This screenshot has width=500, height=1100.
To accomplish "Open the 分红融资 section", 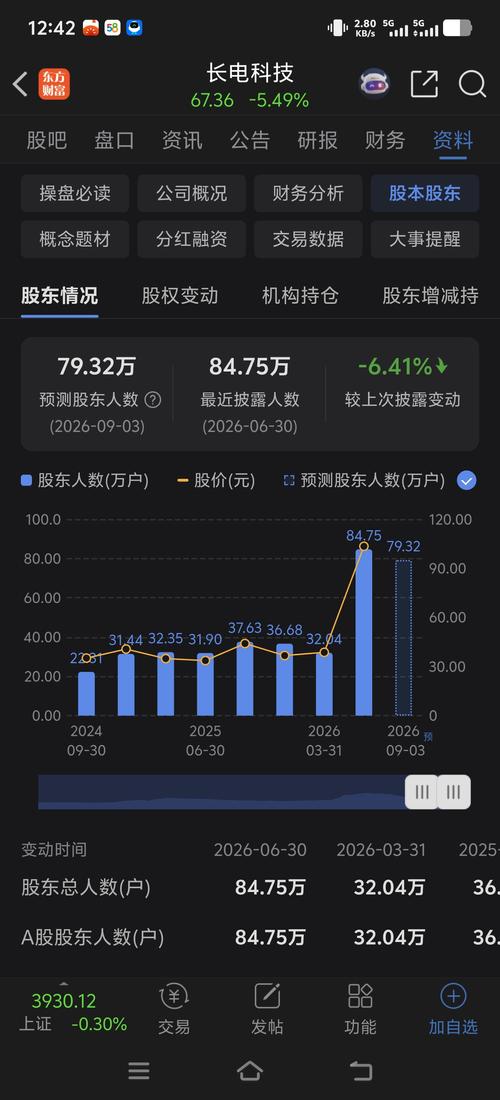I will click(x=191, y=239).
